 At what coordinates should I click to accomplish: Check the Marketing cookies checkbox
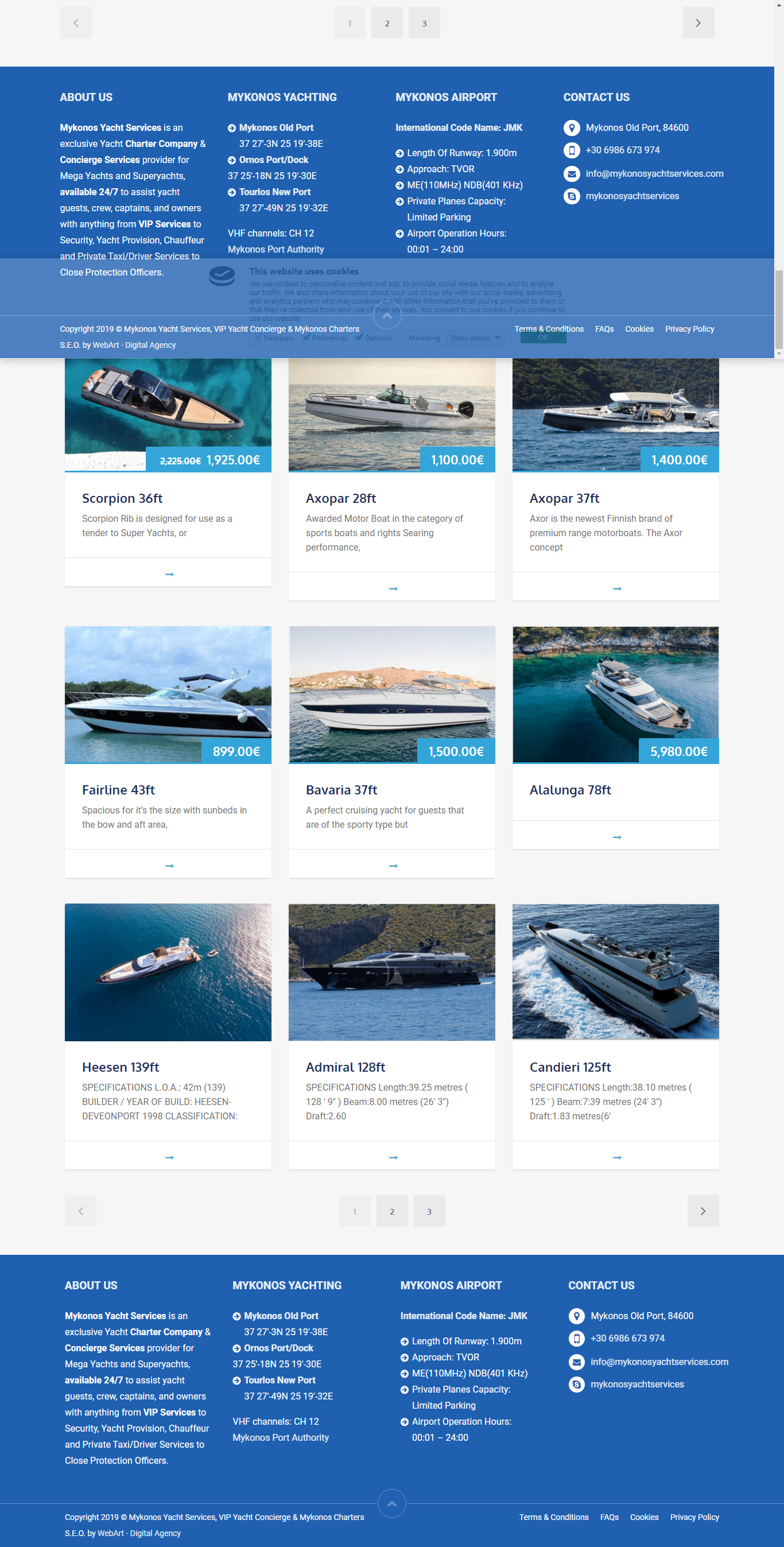point(403,338)
